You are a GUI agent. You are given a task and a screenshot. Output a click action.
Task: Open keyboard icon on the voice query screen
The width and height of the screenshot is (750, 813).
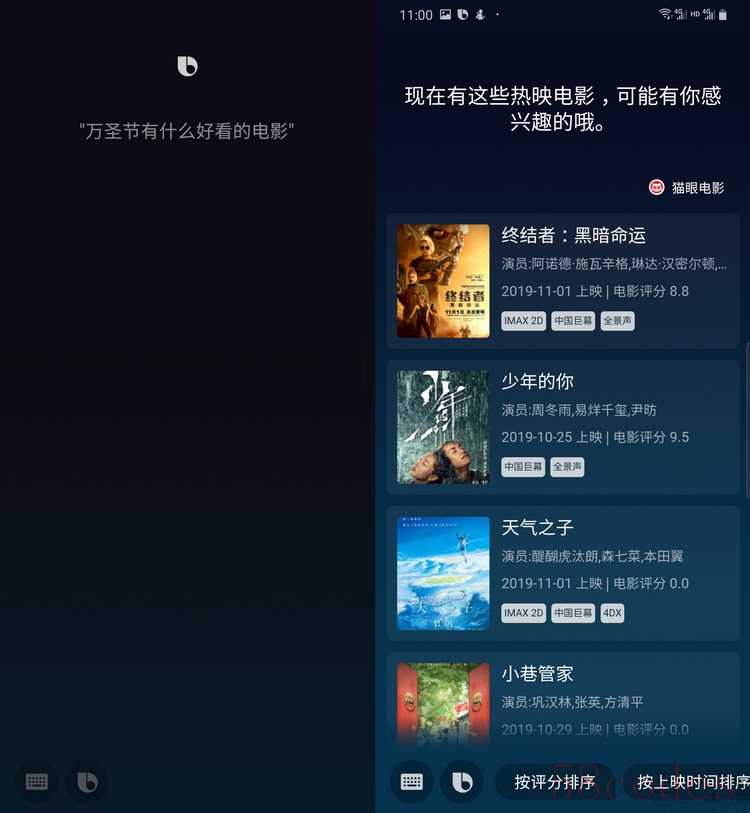(x=37, y=782)
